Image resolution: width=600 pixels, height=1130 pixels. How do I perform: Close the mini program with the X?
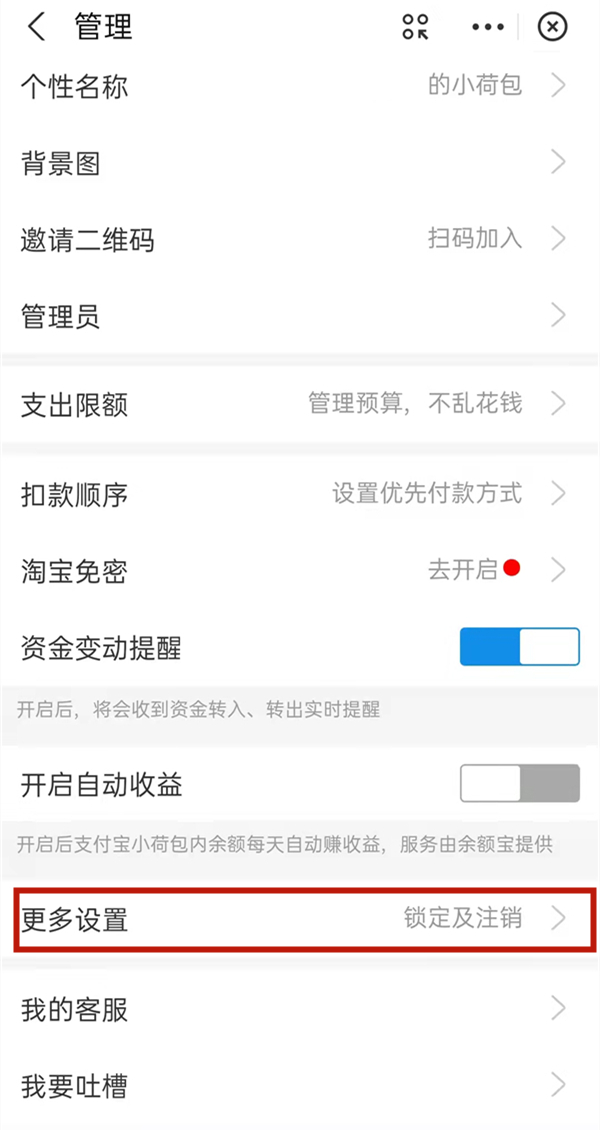[x=552, y=28]
